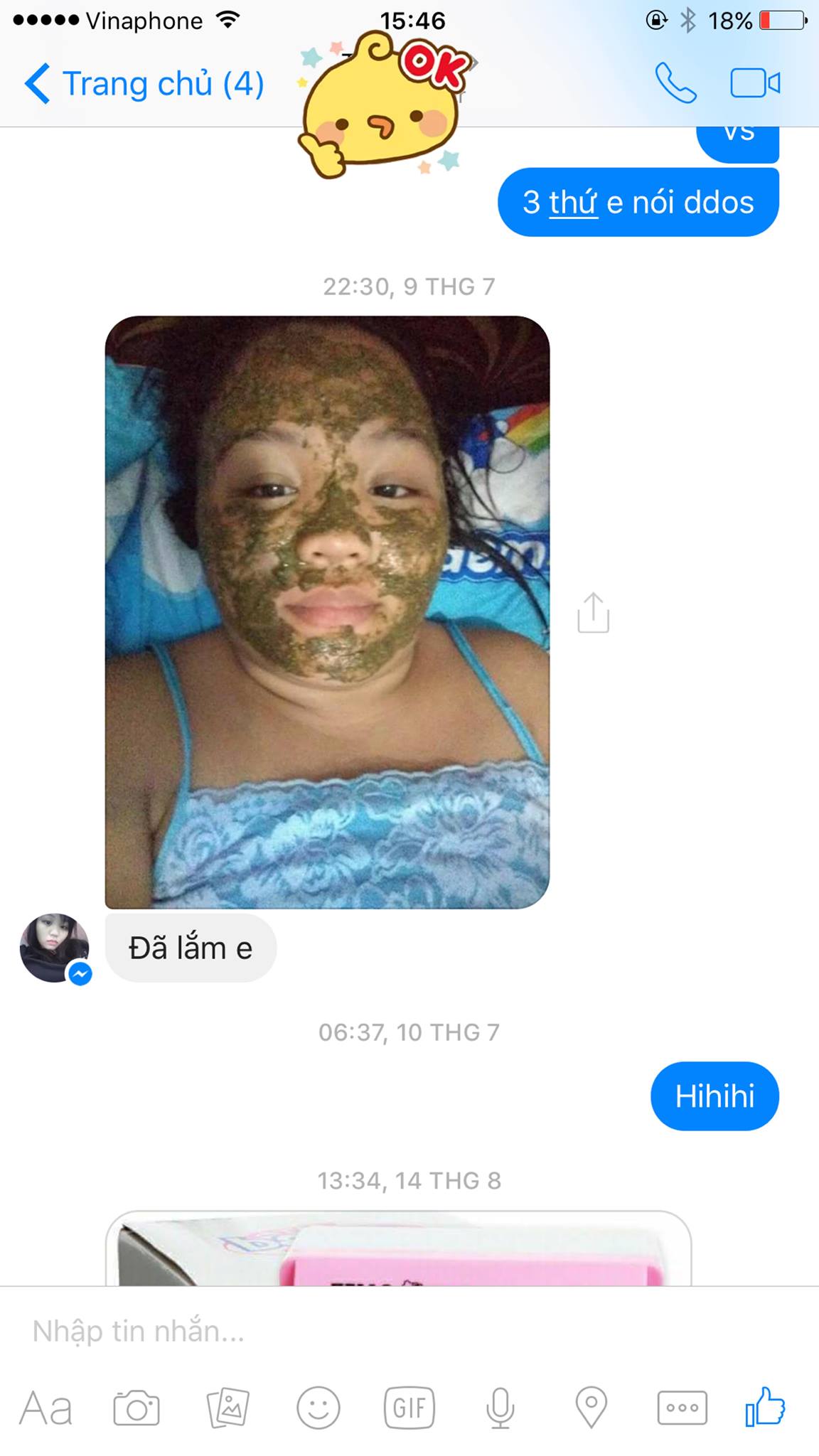Open the sender's profile picture

55,948
